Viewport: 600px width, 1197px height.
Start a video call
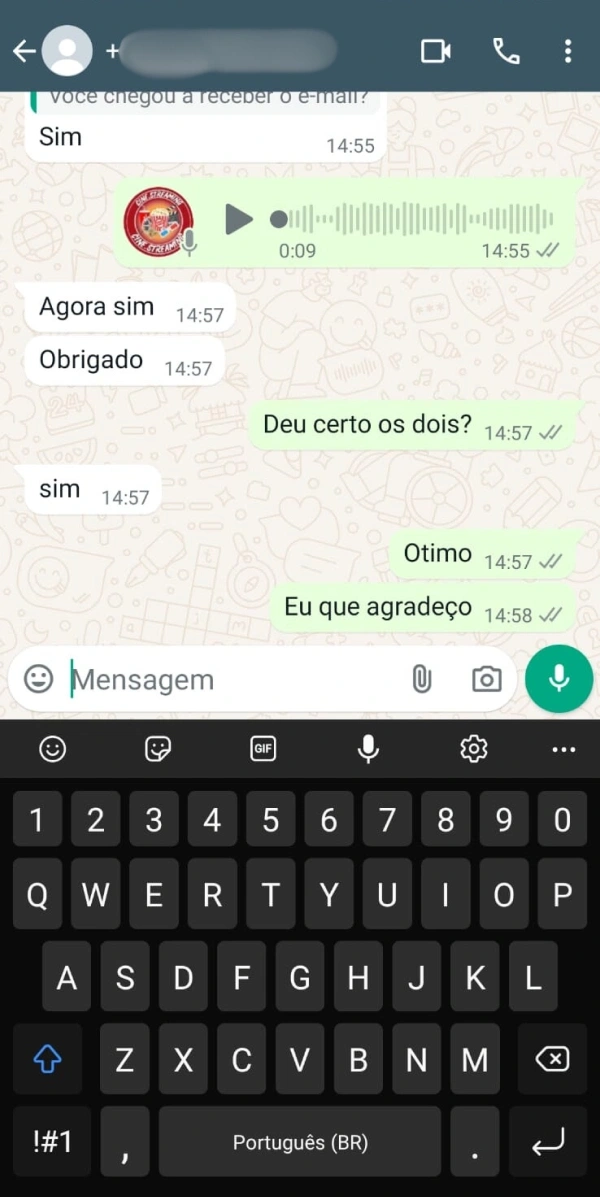point(435,51)
